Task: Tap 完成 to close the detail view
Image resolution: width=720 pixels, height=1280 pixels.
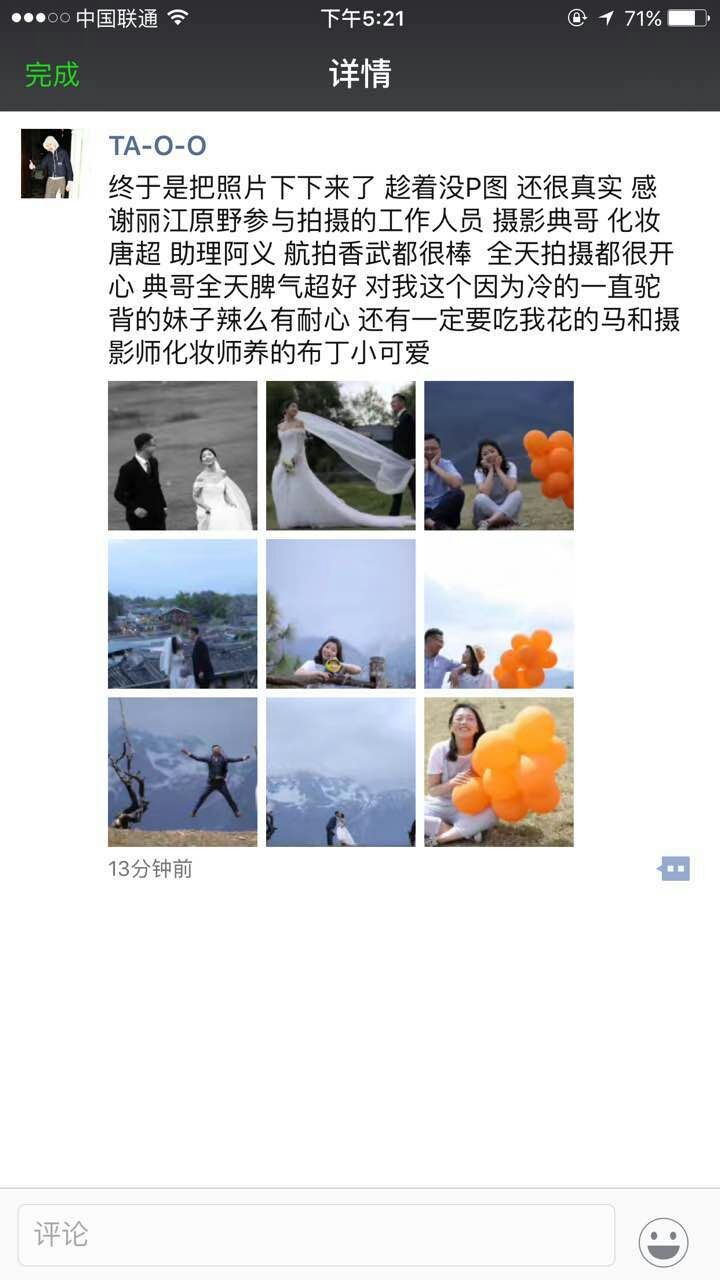Action: [x=52, y=75]
